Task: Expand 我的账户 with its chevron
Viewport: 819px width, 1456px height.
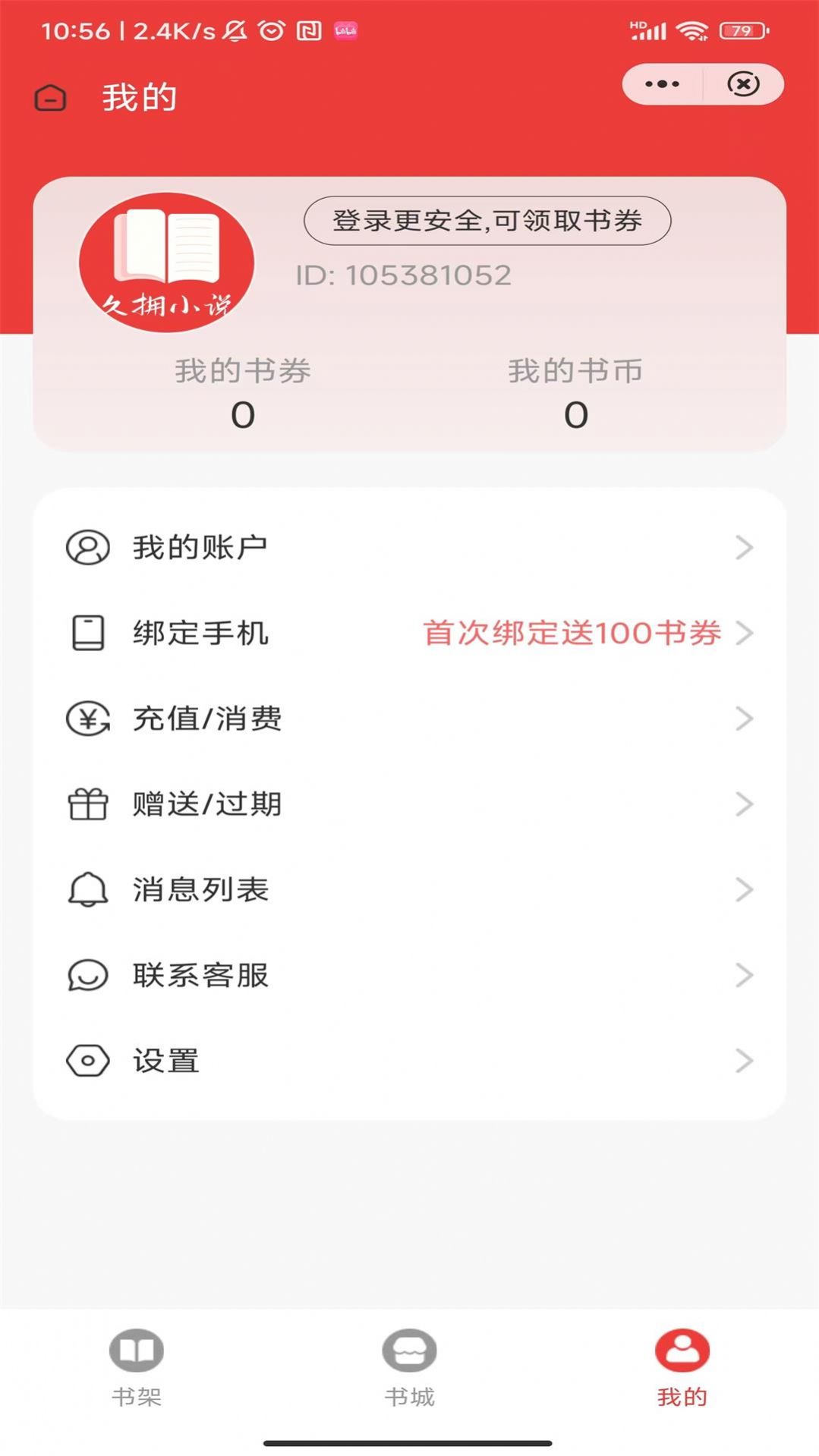Action: (x=745, y=548)
